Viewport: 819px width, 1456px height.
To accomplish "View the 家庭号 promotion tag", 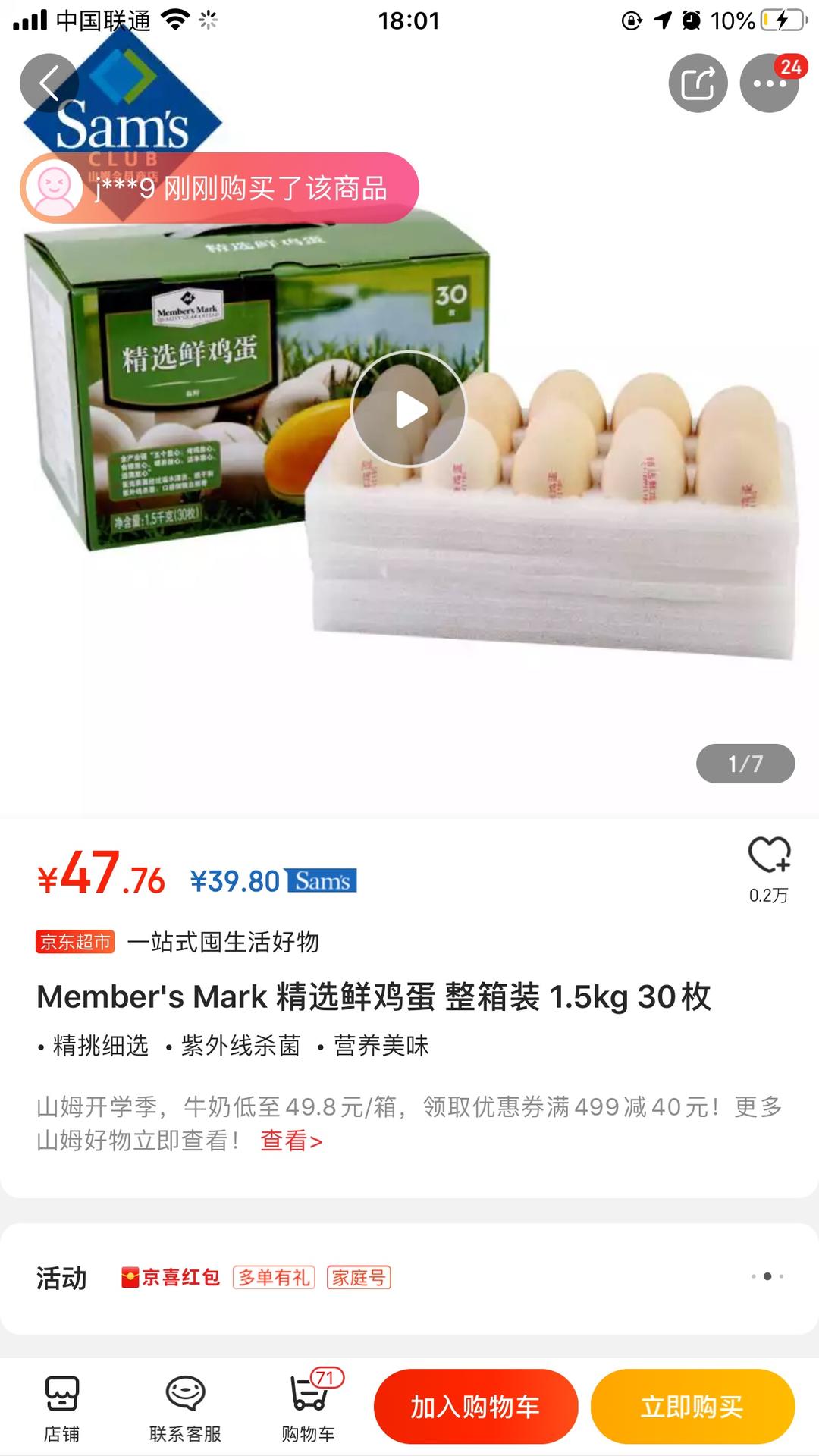I will (359, 1278).
